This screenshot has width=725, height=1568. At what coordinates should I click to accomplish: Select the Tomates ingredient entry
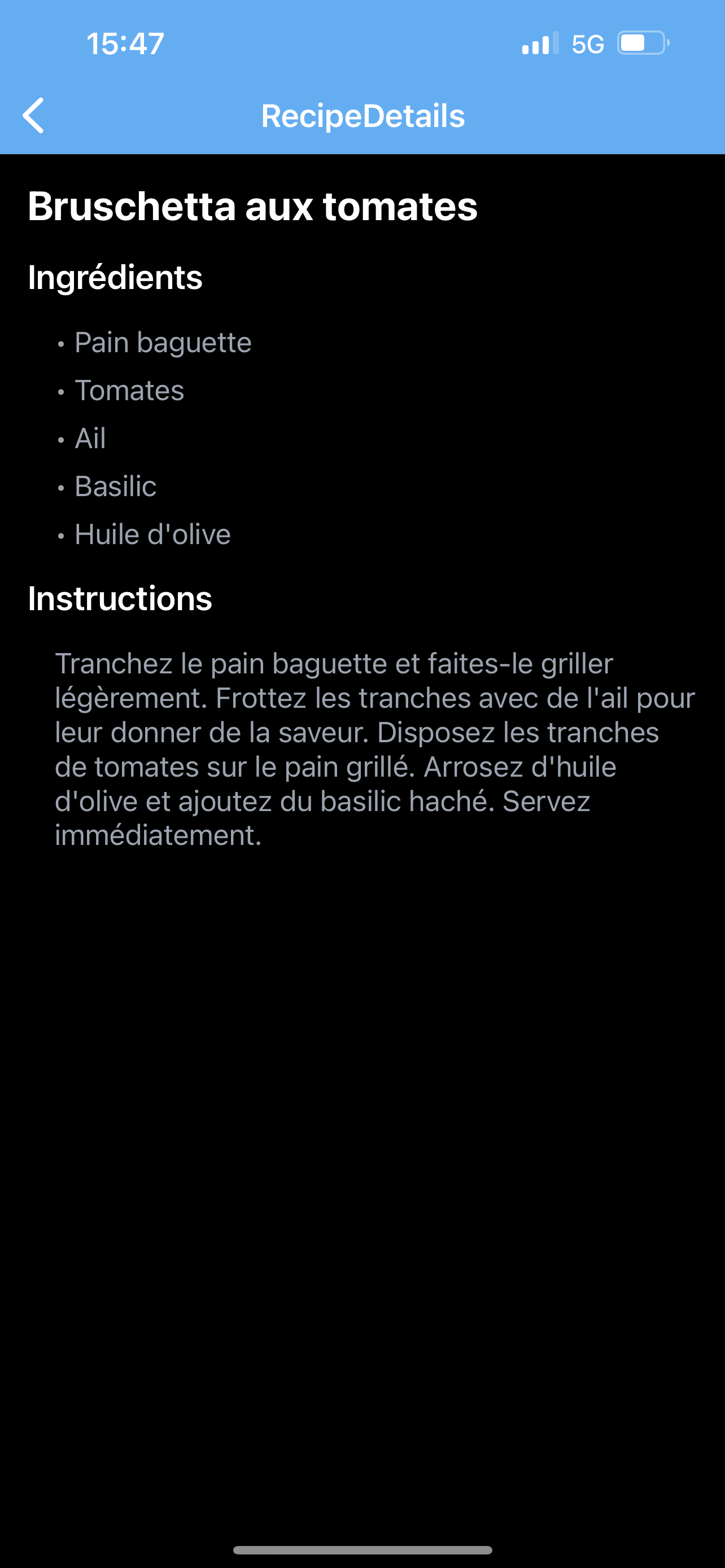(x=129, y=391)
